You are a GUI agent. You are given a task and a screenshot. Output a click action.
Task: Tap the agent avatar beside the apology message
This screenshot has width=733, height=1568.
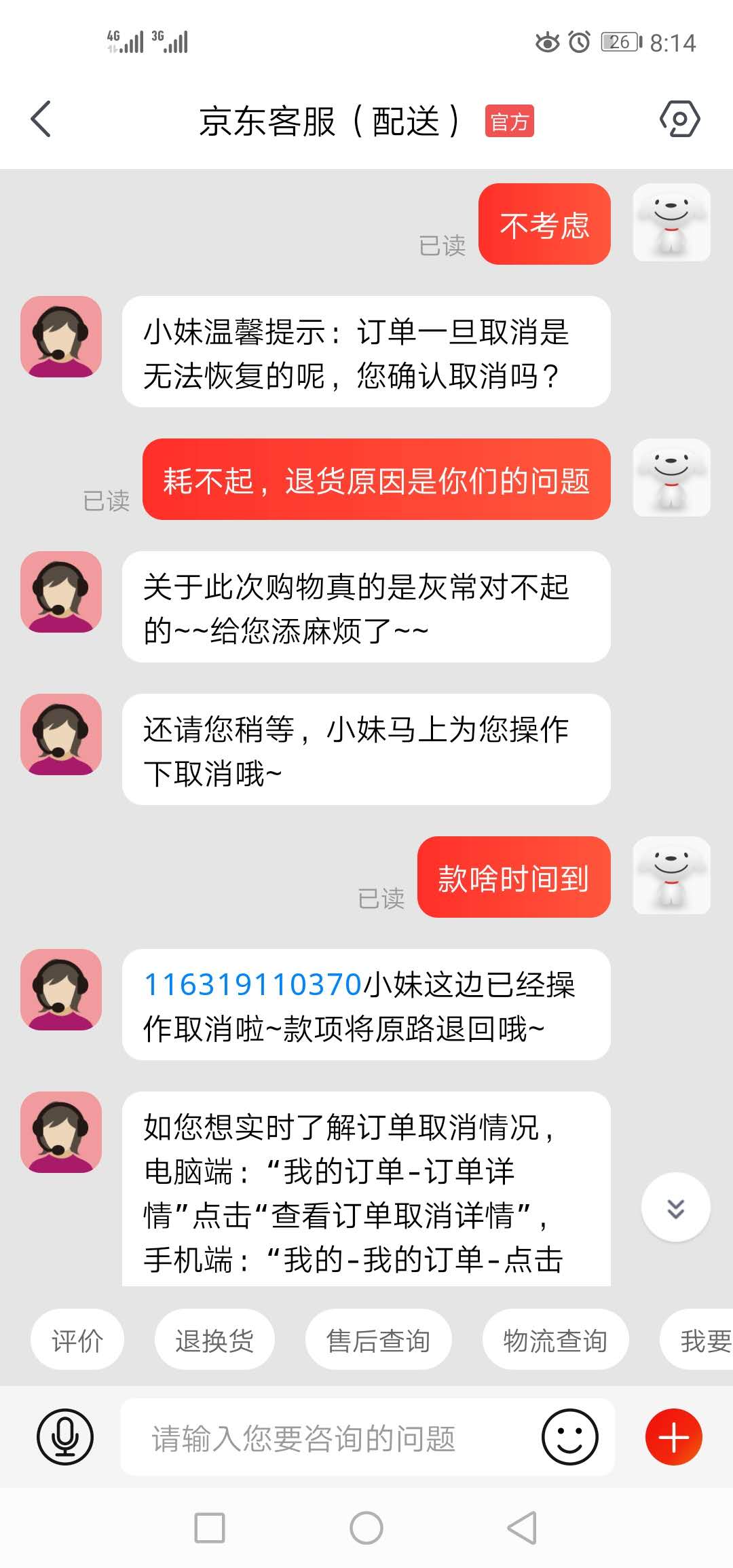[x=60, y=593]
